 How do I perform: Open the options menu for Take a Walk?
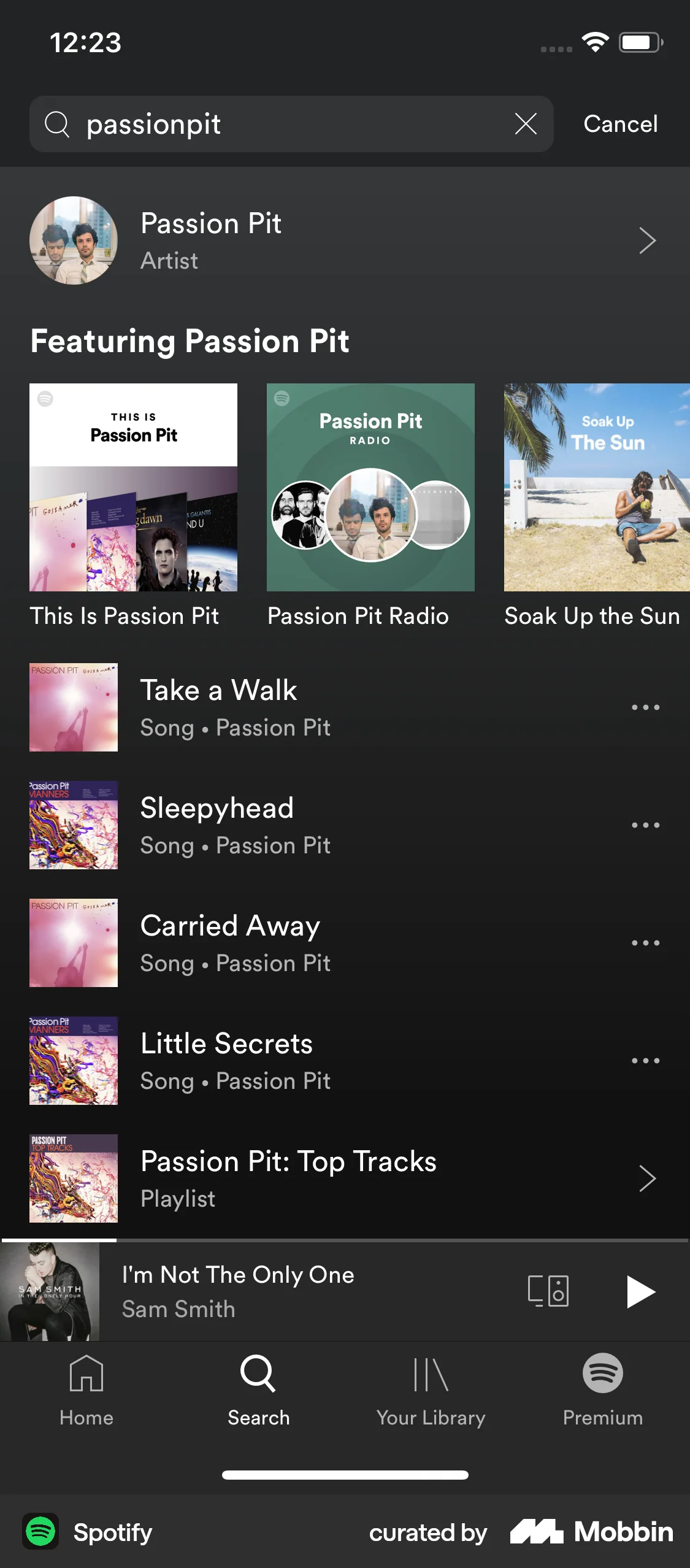click(x=646, y=707)
